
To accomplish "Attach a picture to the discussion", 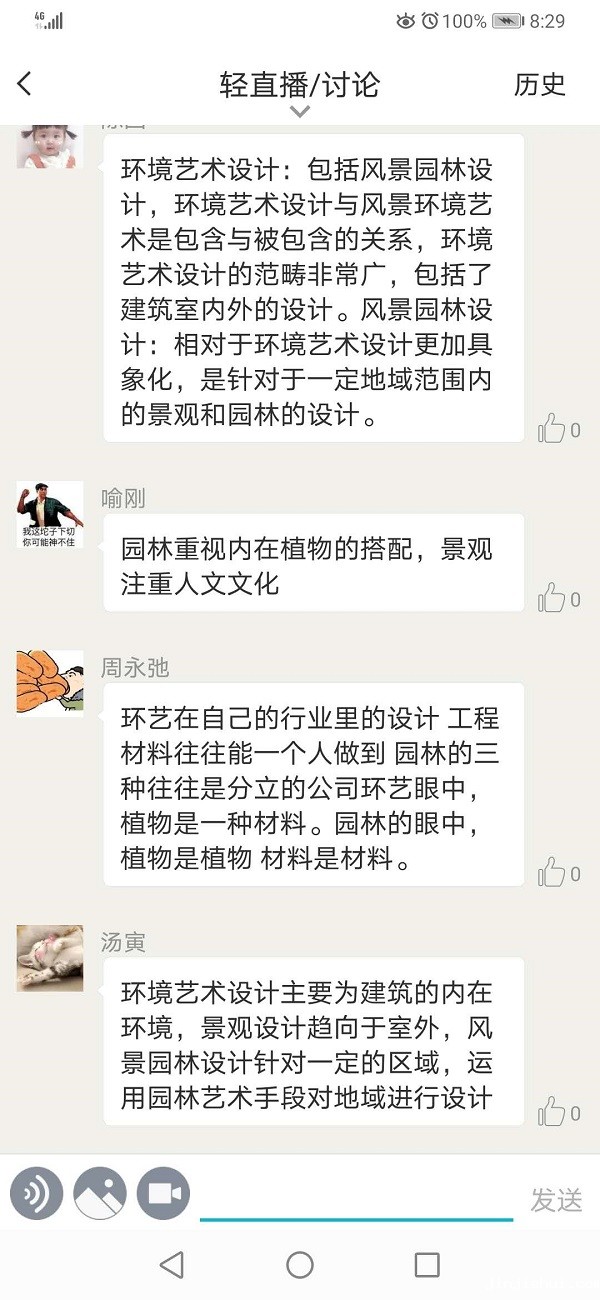I will (x=100, y=1193).
